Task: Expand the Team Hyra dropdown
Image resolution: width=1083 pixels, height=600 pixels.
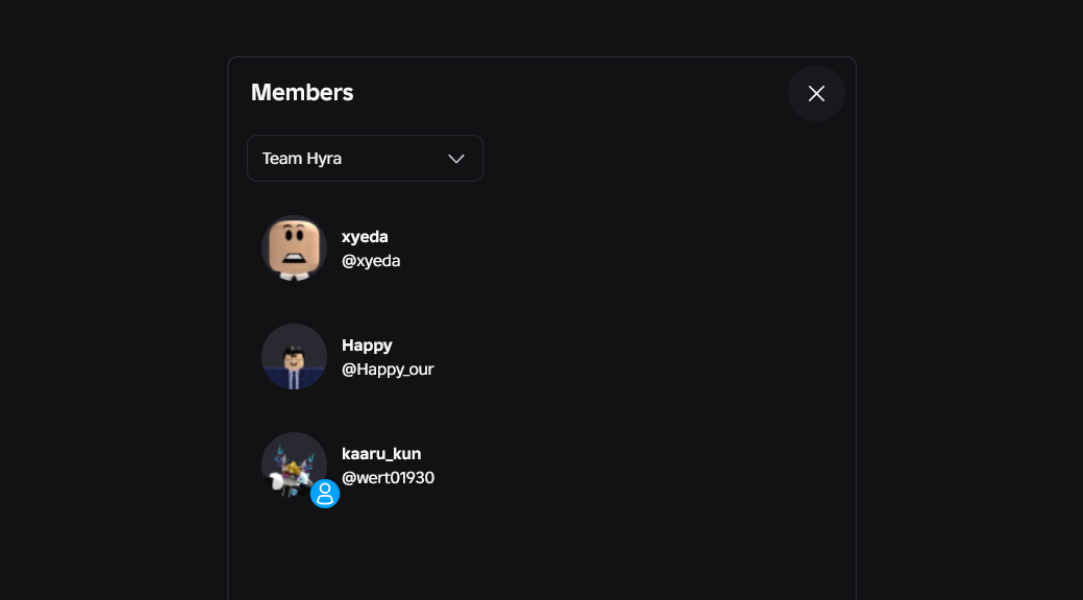Action: [x=365, y=158]
